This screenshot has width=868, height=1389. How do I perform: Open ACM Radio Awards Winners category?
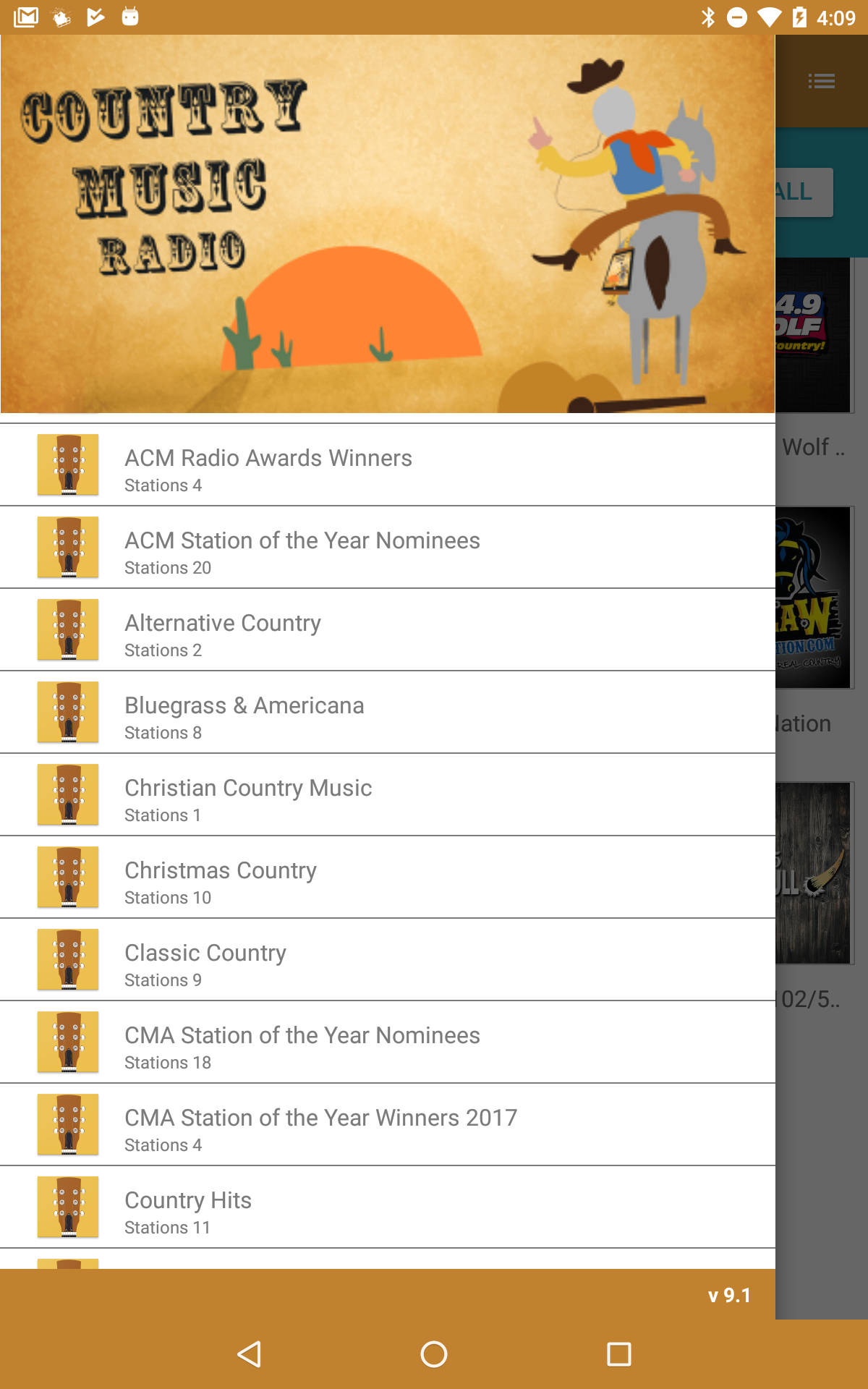pyautogui.click(x=388, y=465)
